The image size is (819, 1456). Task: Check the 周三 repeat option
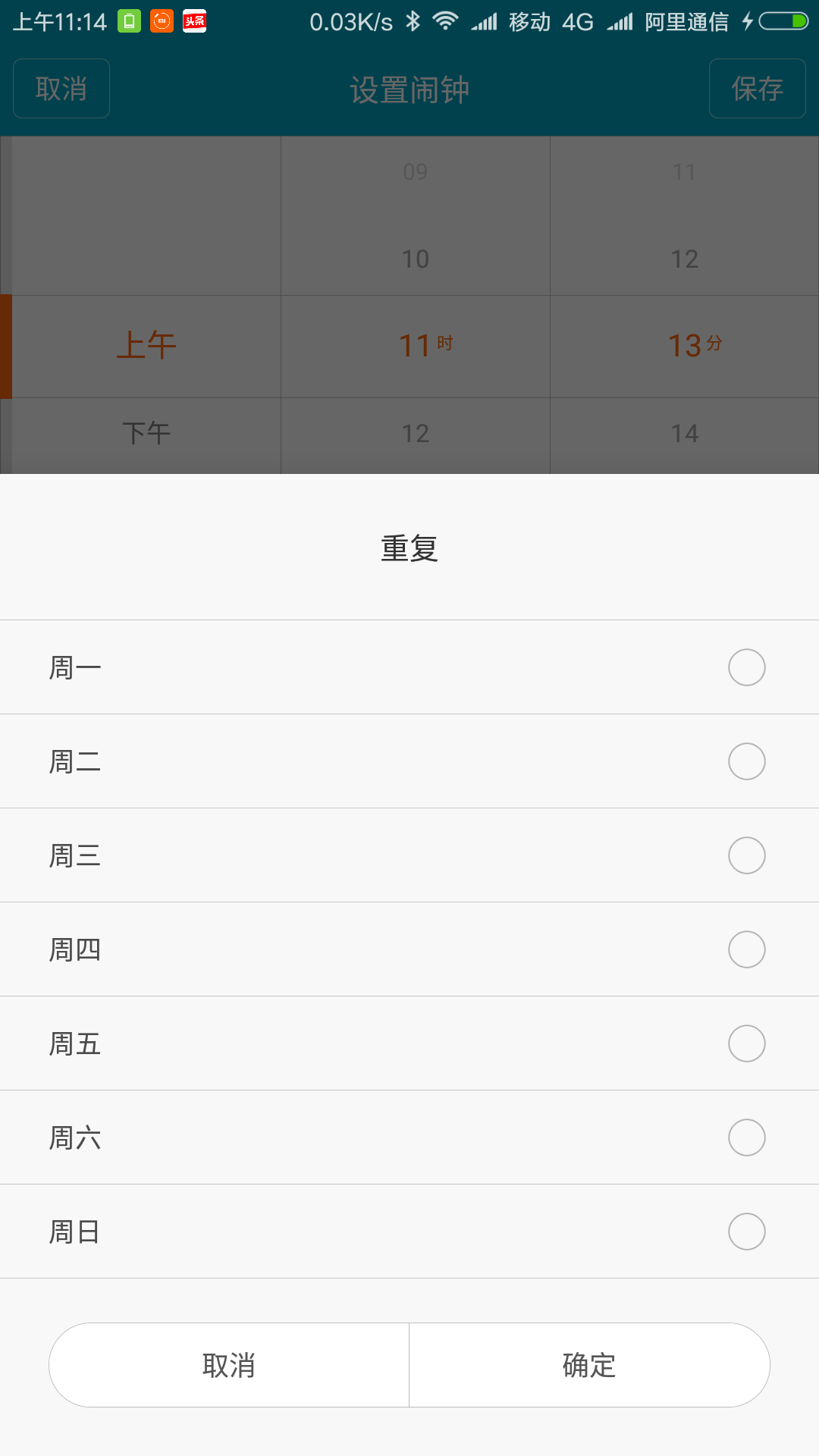(x=409, y=855)
